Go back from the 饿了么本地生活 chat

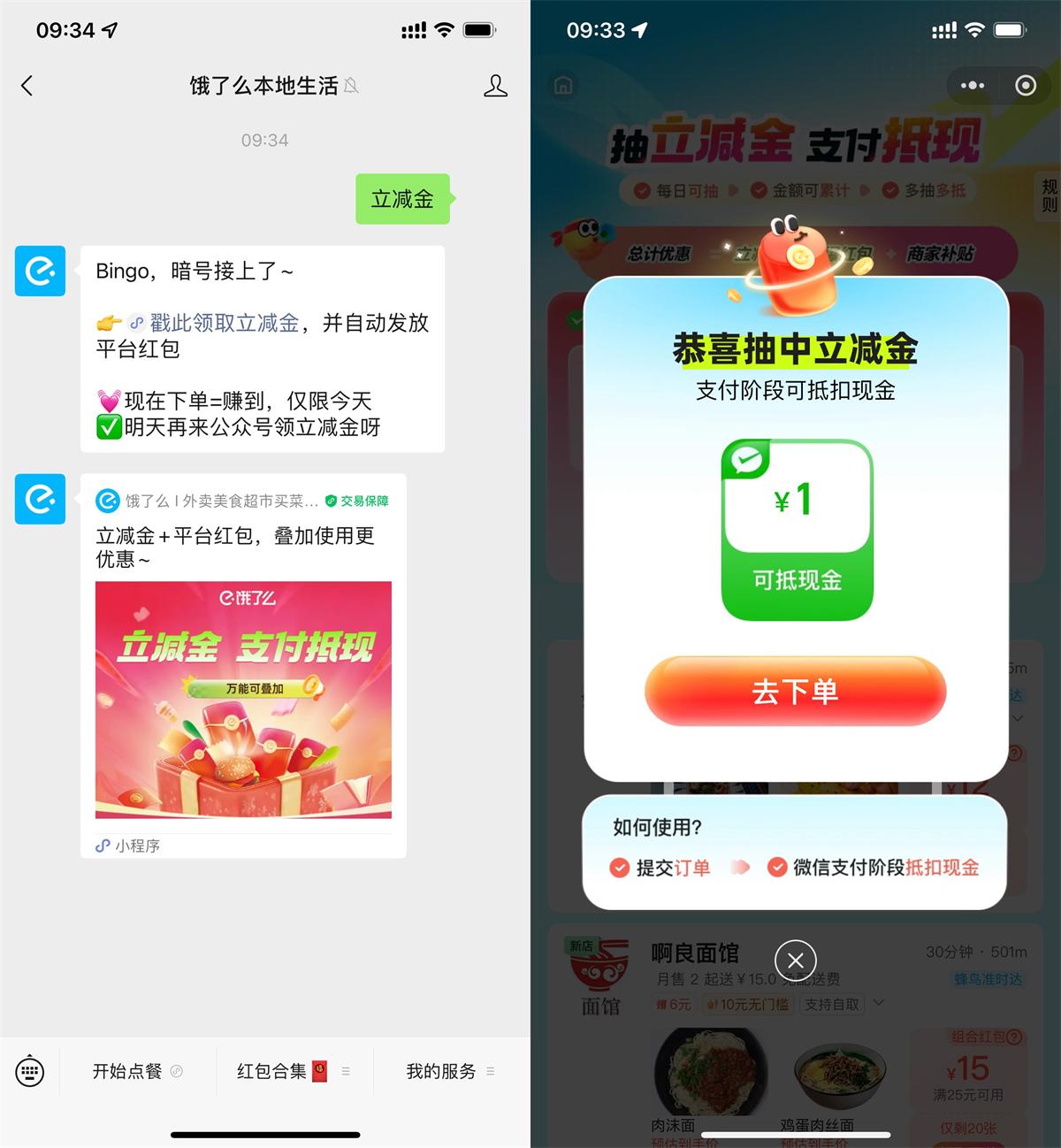27,86
